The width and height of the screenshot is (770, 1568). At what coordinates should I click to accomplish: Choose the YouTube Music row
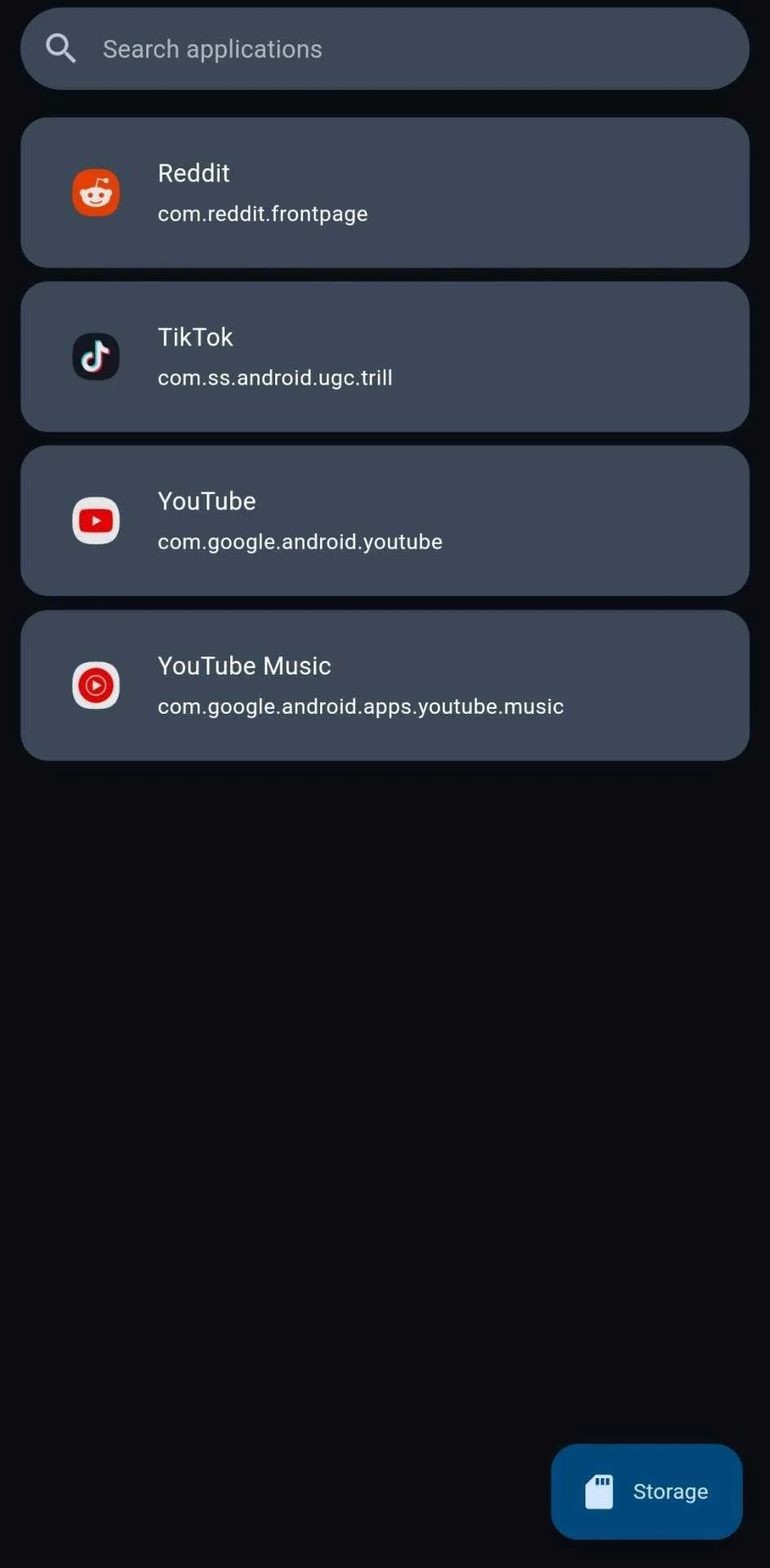385,685
